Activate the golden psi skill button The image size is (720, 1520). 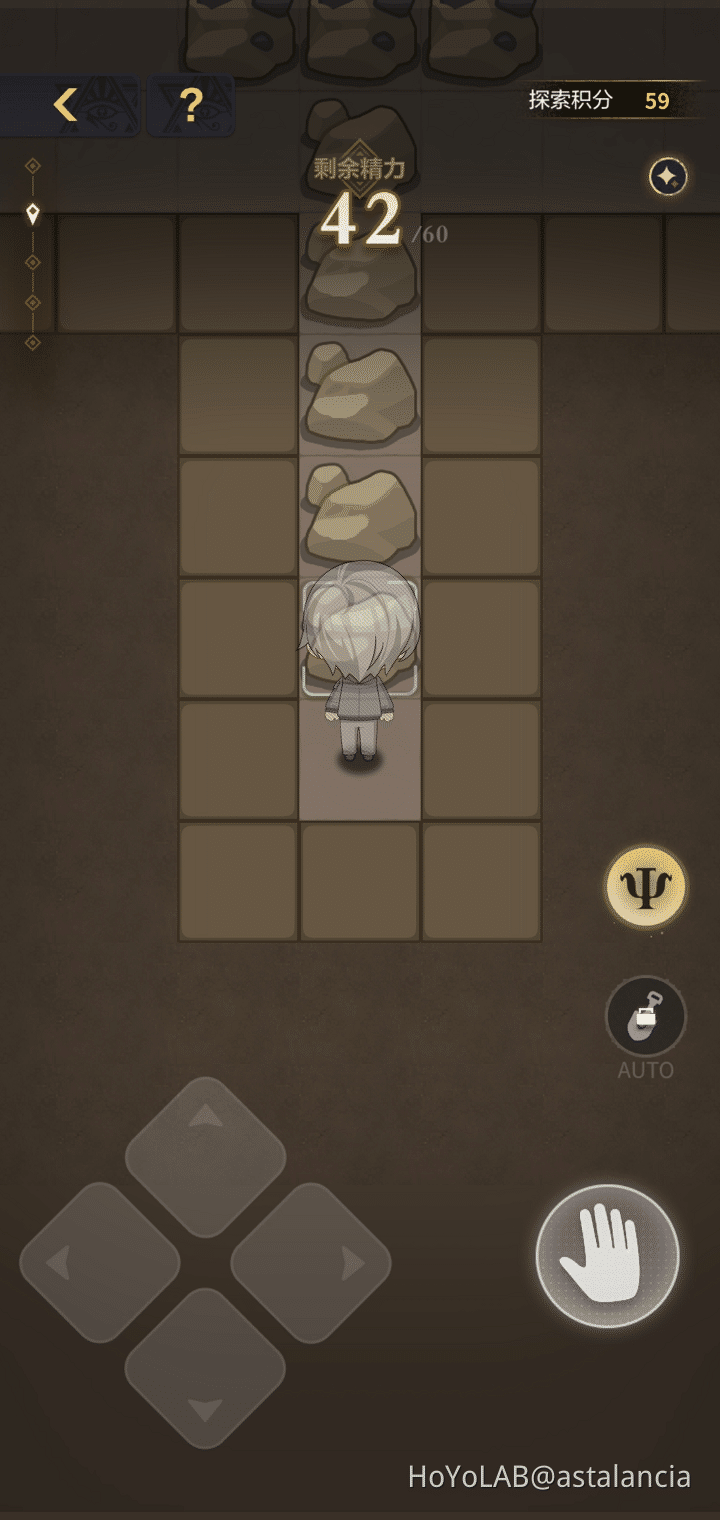pyautogui.click(x=646, y=887)
